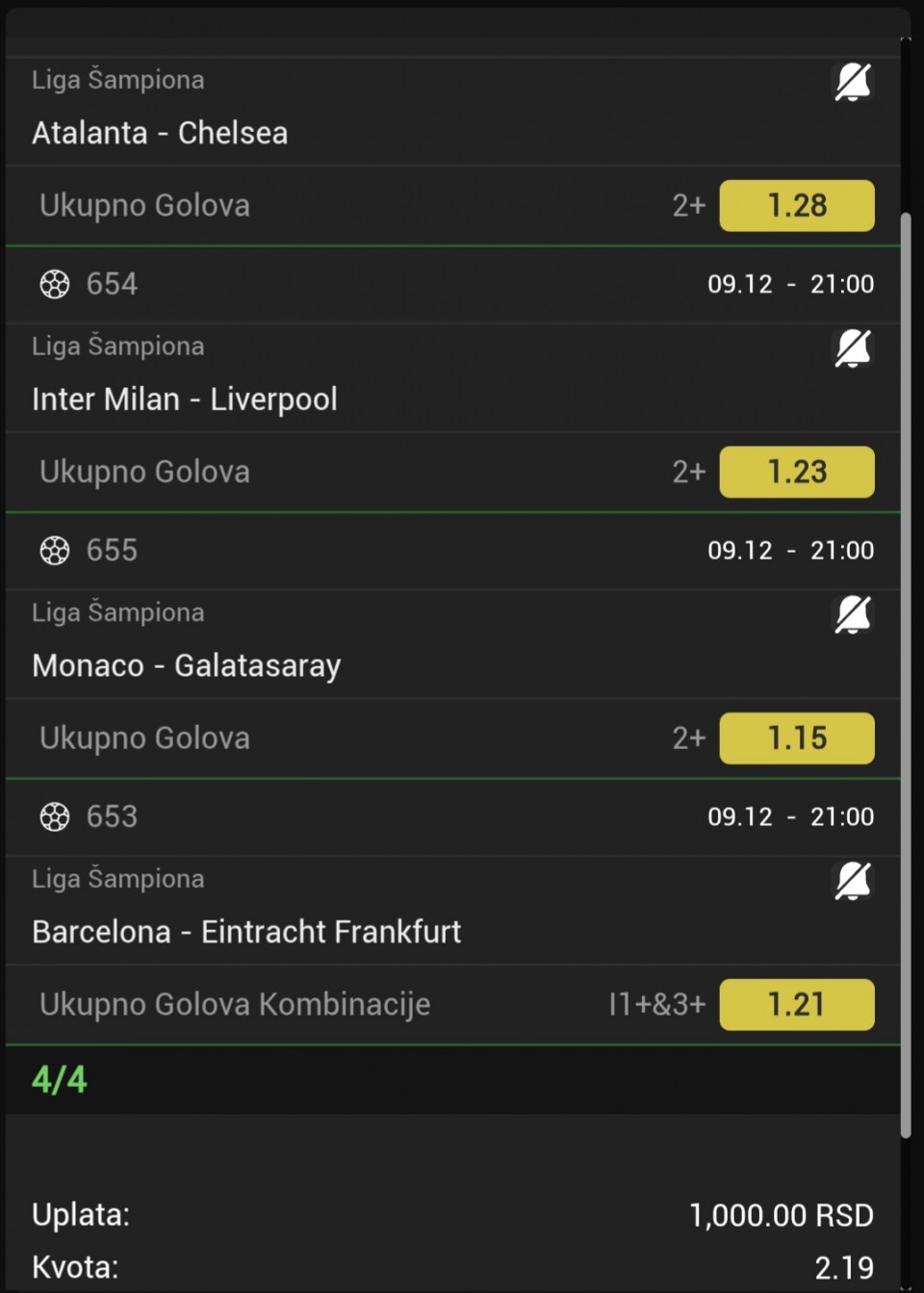The width and height of the screenshot is (924, 1293).
Task: Open the Atalanta - Chelsea match
Action: (160, 133)
